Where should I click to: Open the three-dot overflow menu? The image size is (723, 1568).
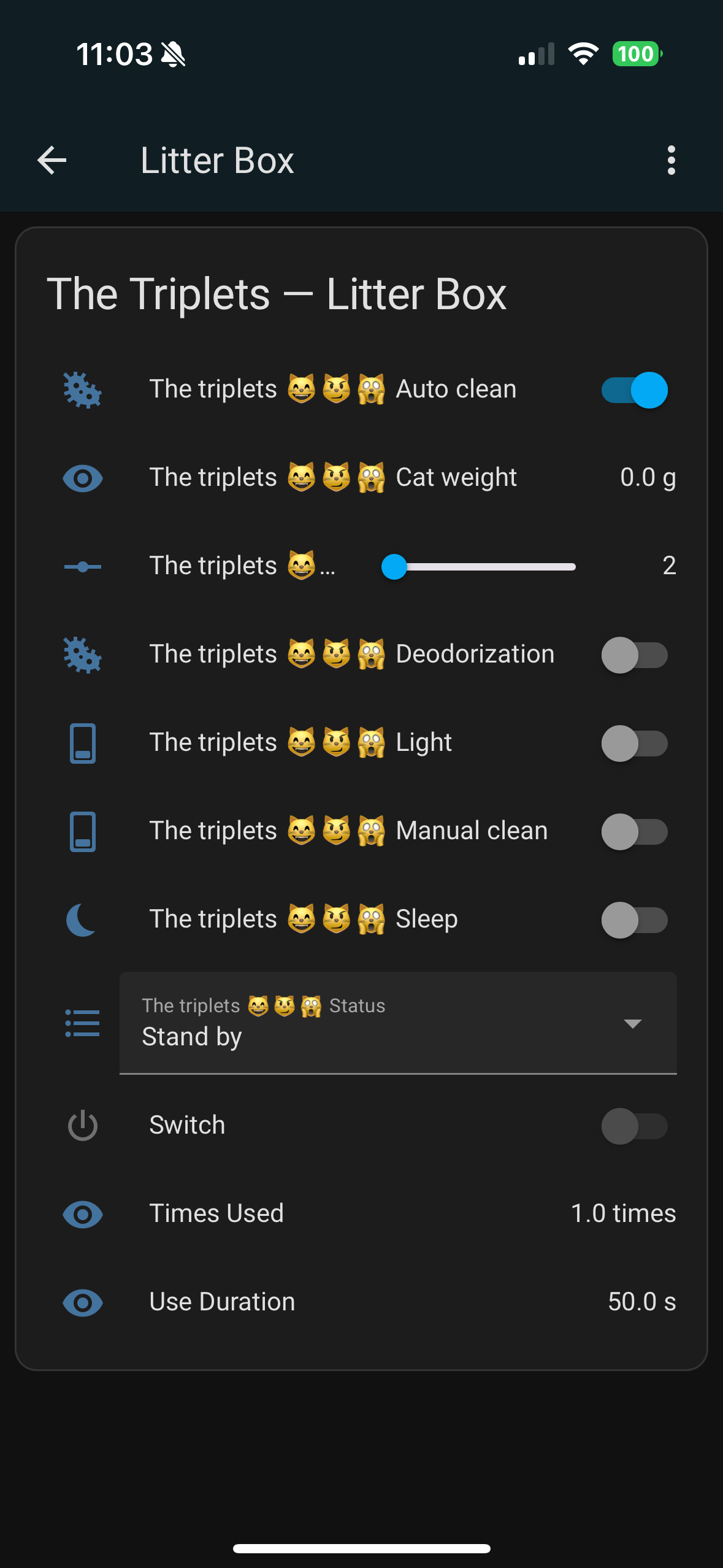pyautogui.click(x=671, y=161)
